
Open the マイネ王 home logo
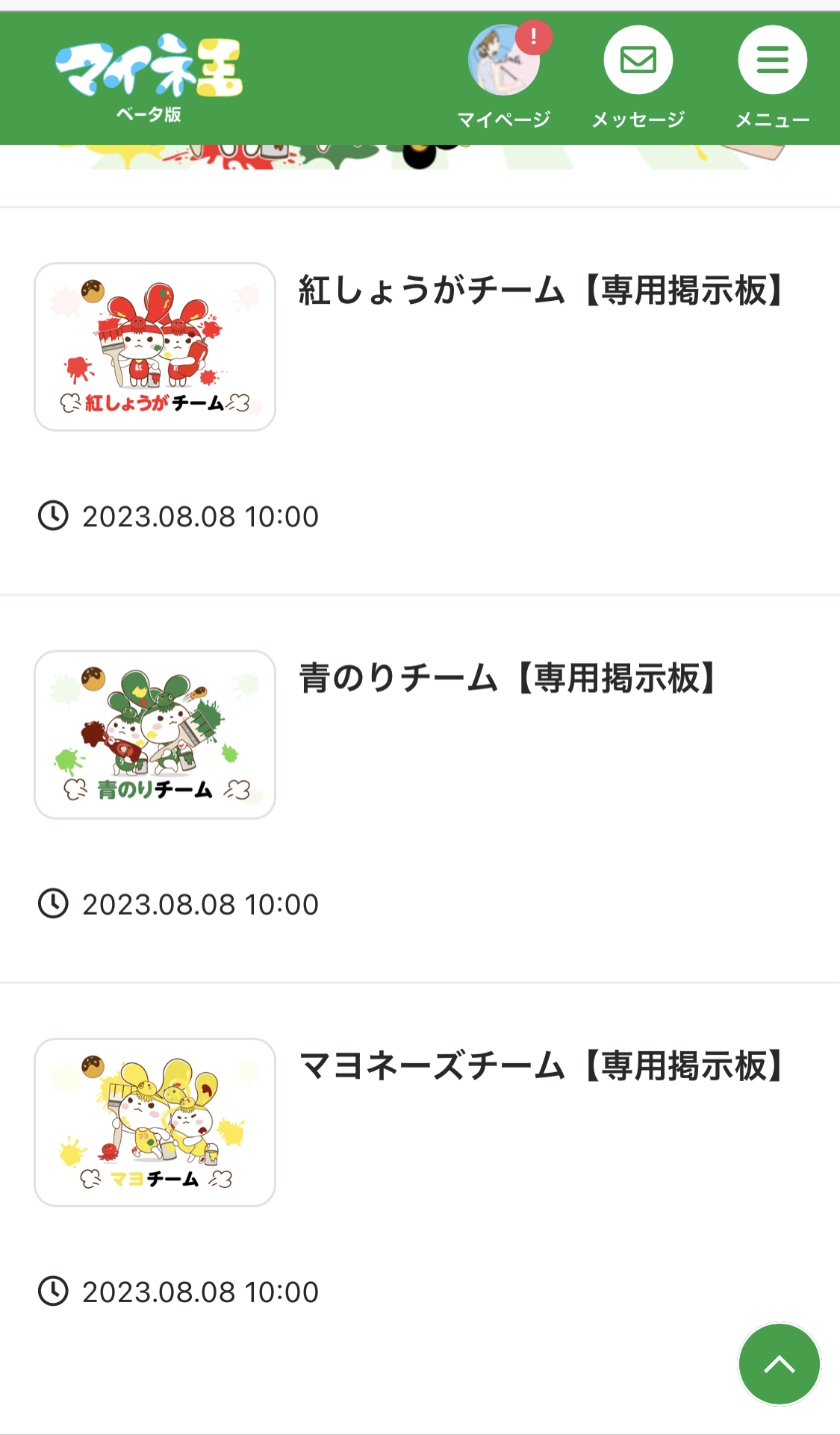[149, 75]
